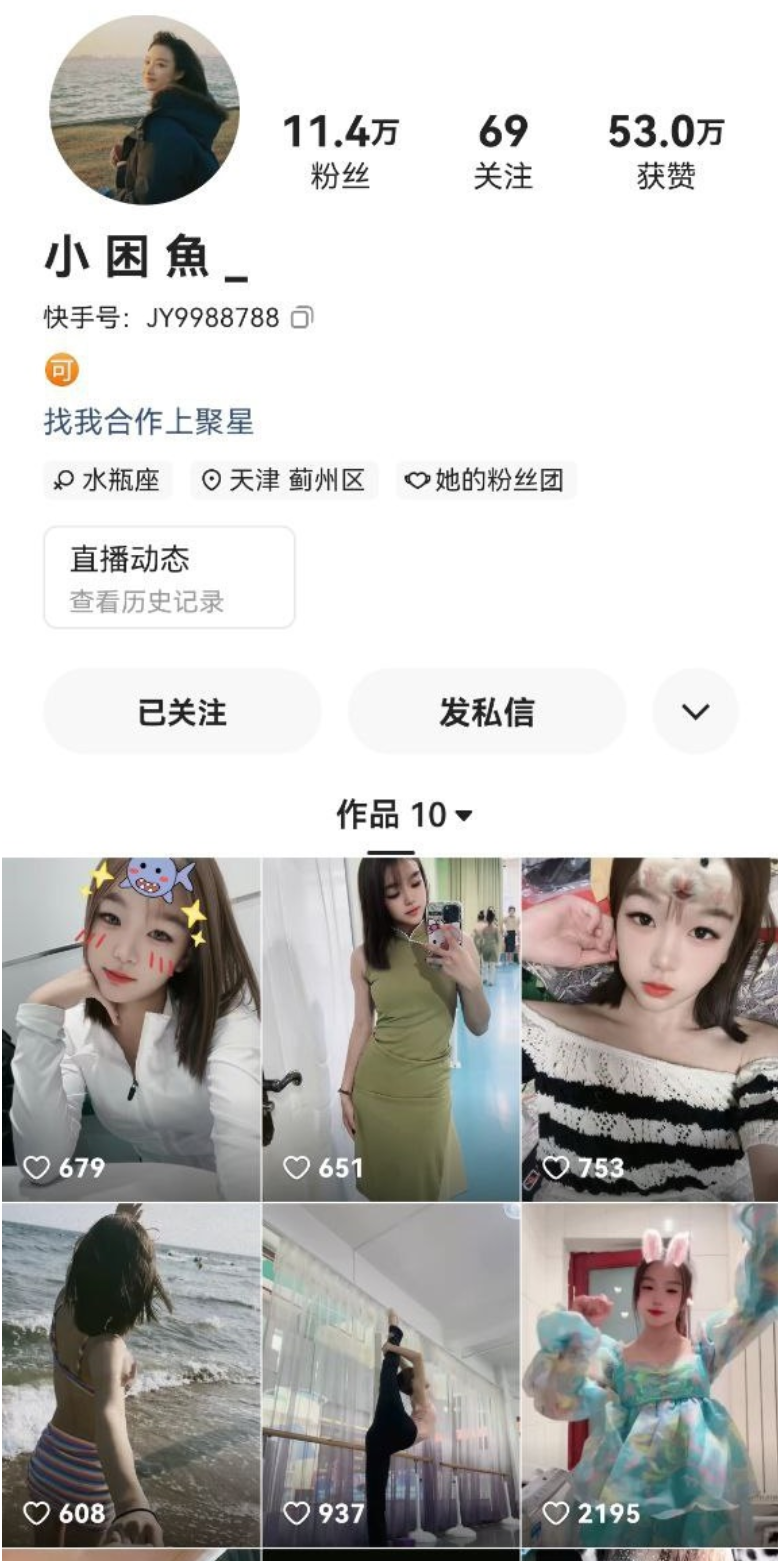The image size is (778, 1561).
Task: Open the 天津 蓟州区 location chip
Action: pyautogui.click(x=283, y=481)
